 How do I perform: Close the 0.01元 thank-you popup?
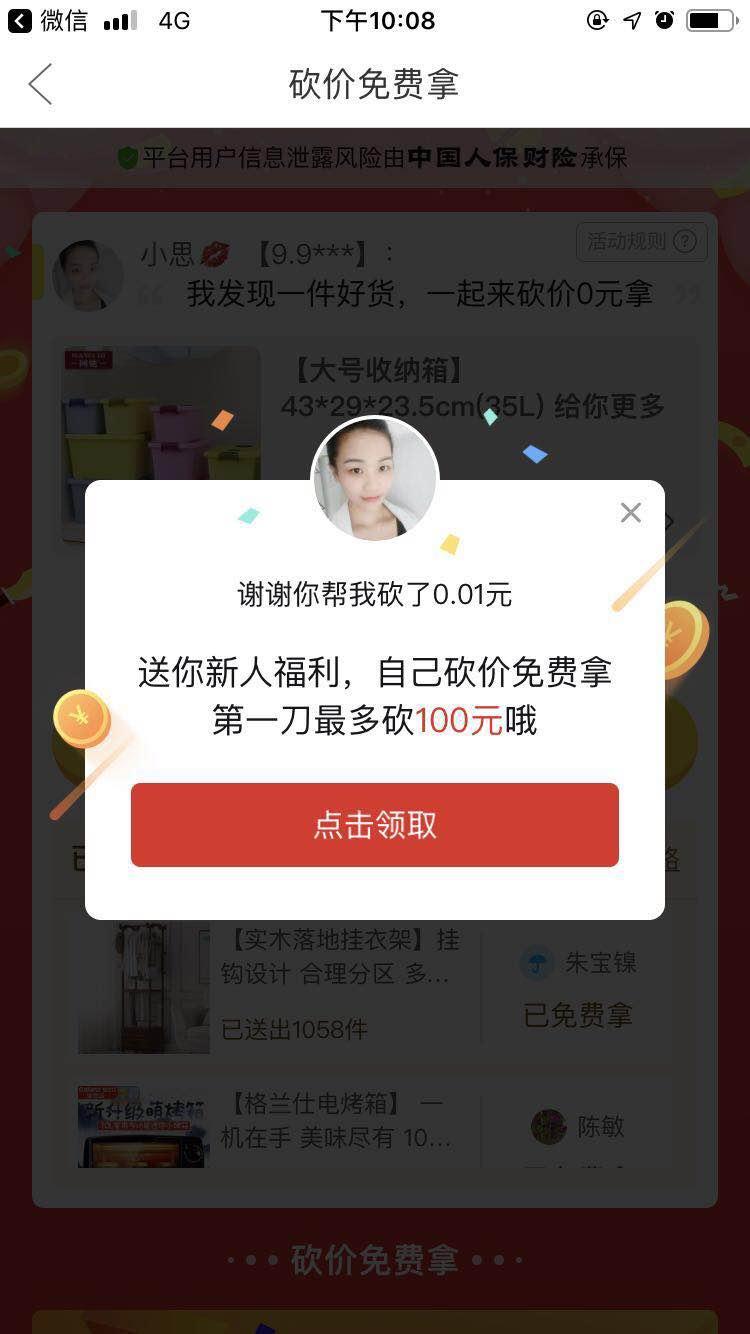[x=630, y=513]
